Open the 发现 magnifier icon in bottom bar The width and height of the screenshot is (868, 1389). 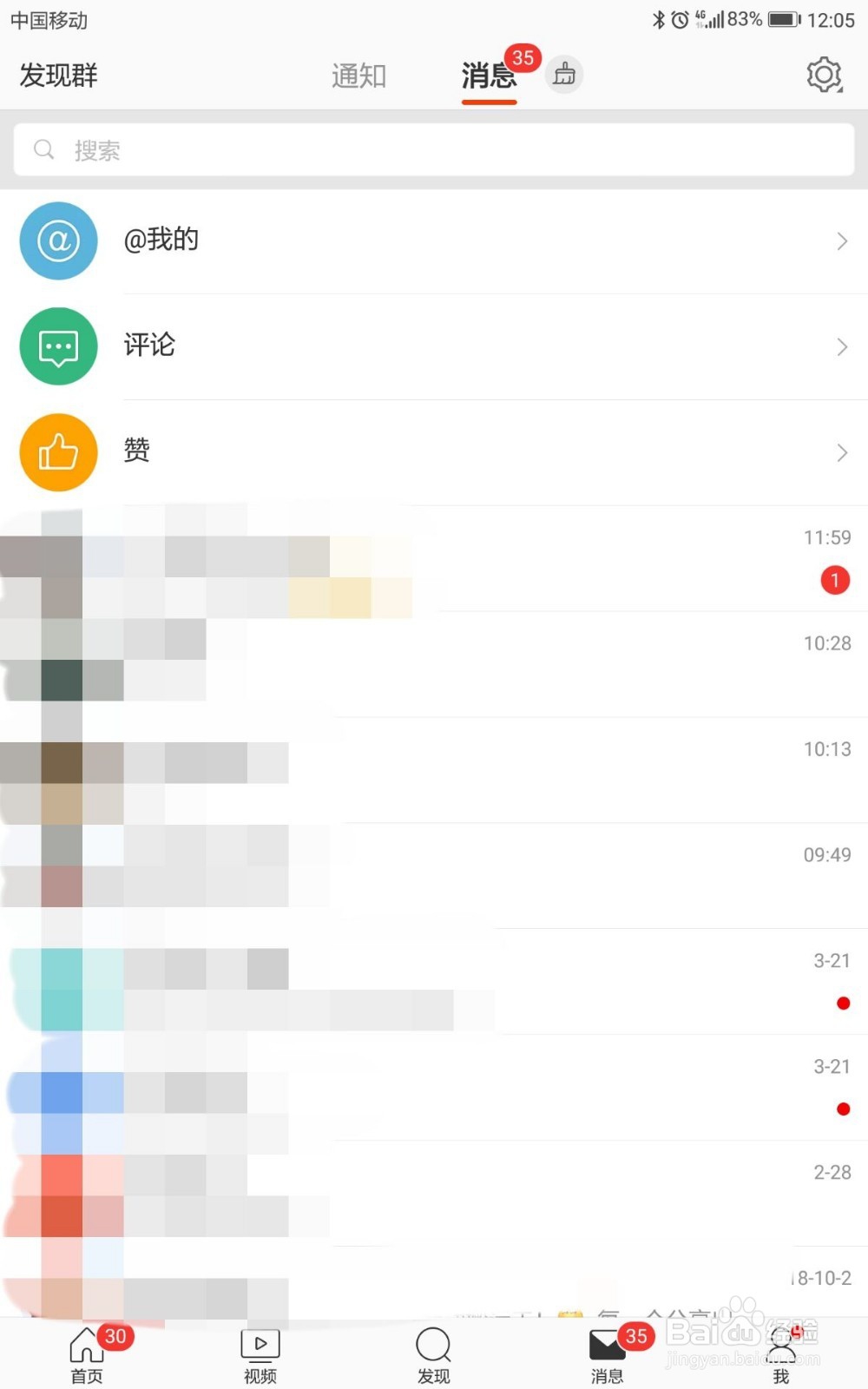(433, 1346)
